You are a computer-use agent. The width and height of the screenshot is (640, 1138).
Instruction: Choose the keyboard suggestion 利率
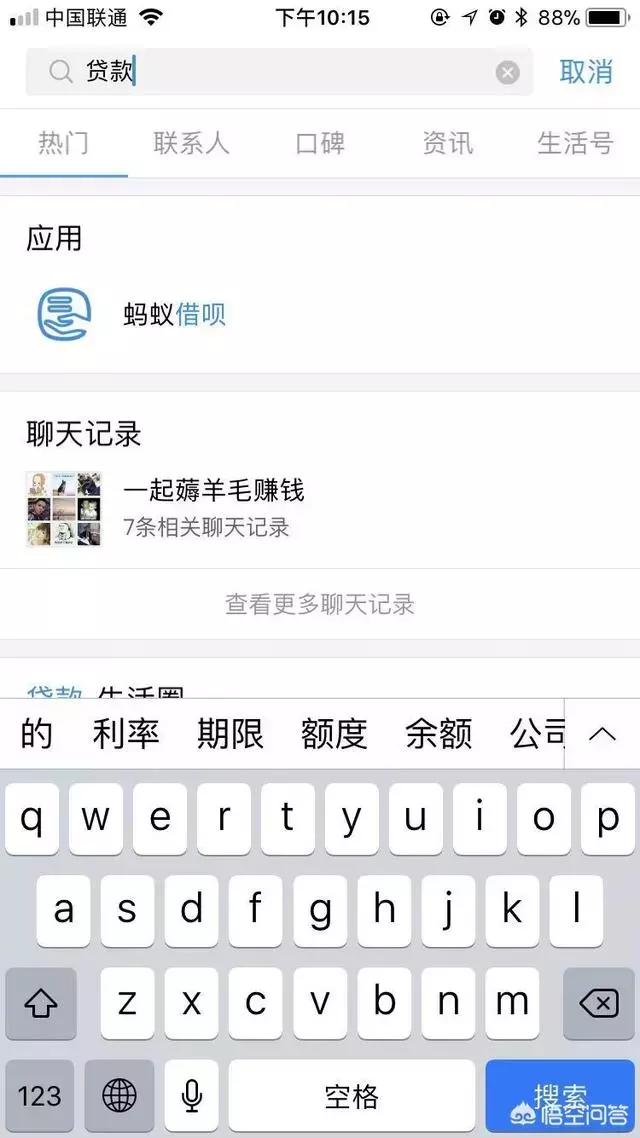126,734
